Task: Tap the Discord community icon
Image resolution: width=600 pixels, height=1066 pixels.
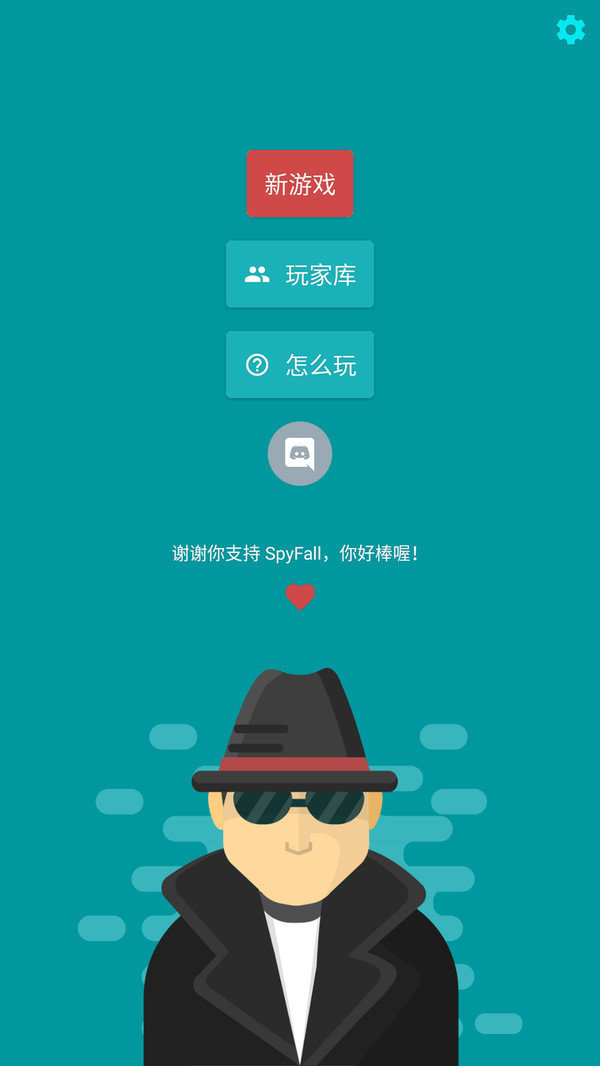Action: point(300,453)
